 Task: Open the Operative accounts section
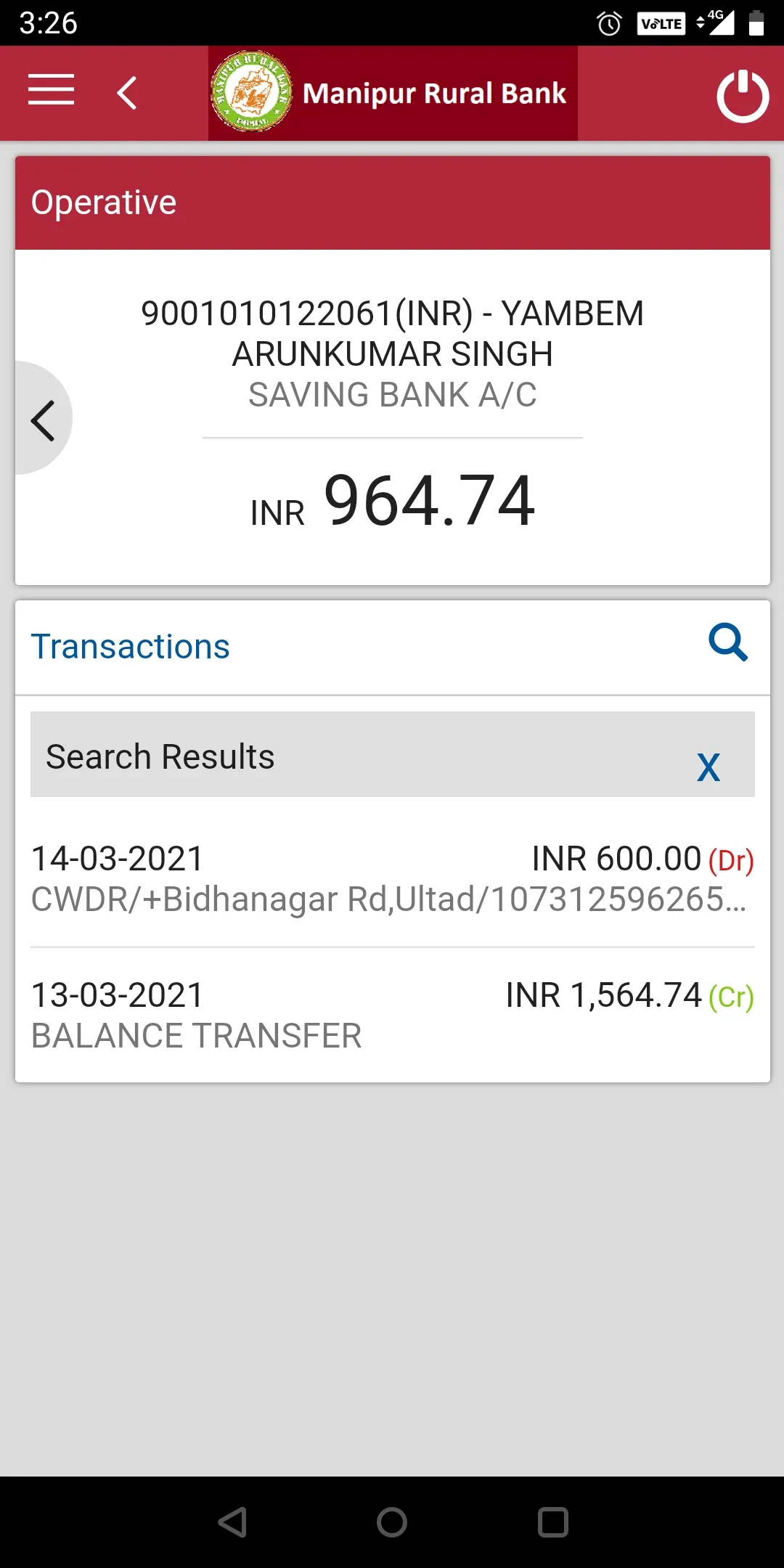pos(104,202)
